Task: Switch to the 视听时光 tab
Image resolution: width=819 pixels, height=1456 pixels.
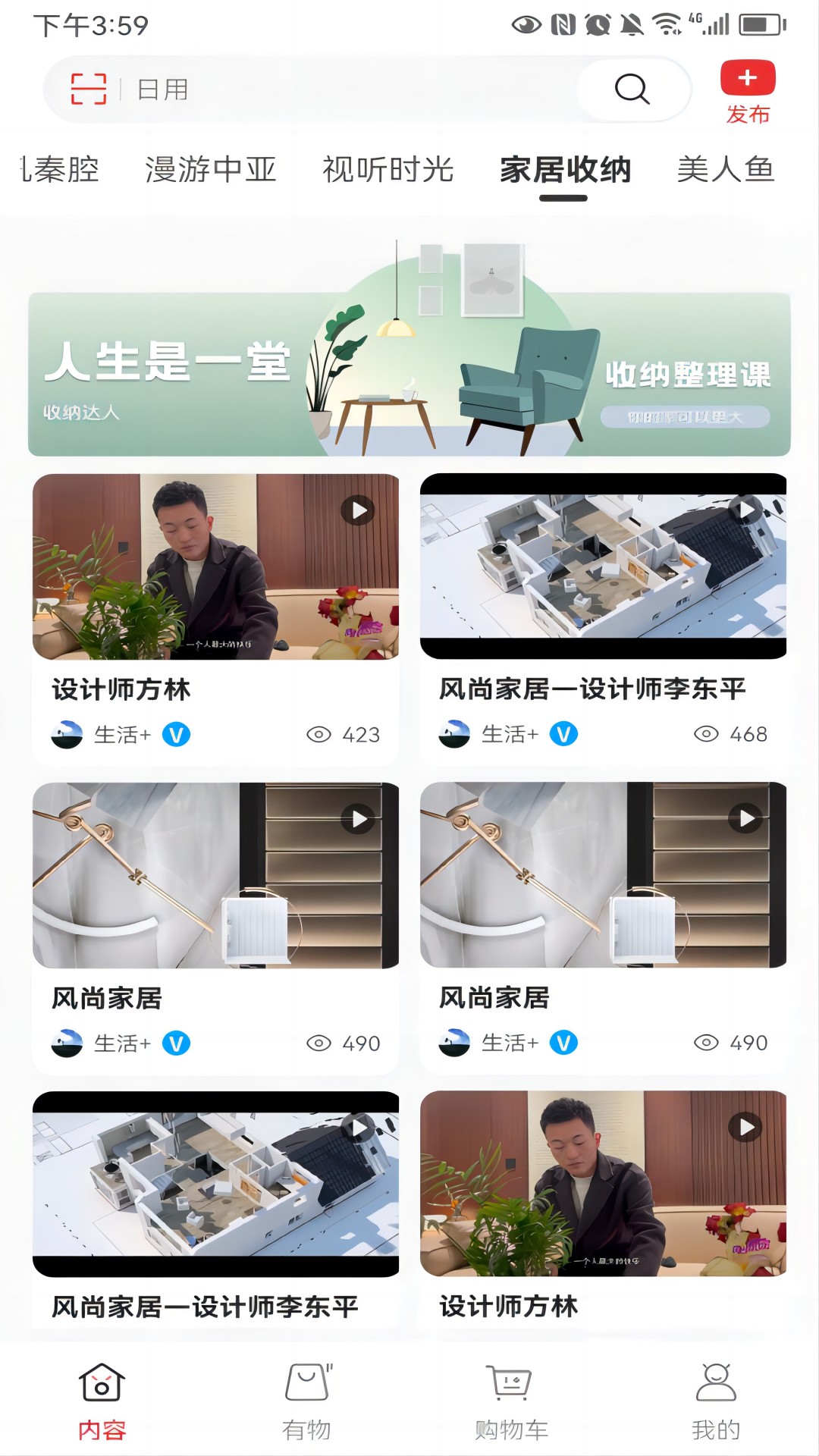Action: [x=388, y=169]
